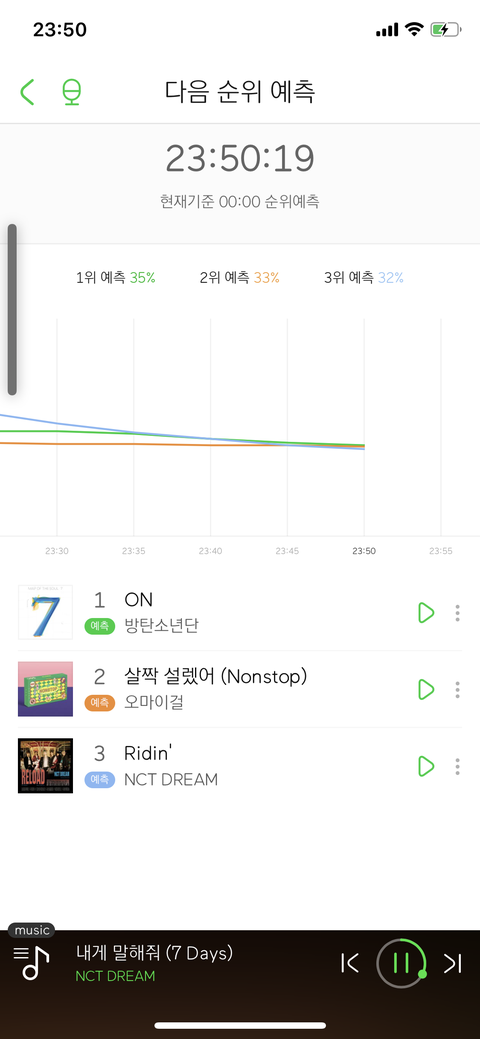Image resolution: width=480 pixels, height=1039 pixels.
Task: Skip to the next track
Action: [x=453, y=963]
